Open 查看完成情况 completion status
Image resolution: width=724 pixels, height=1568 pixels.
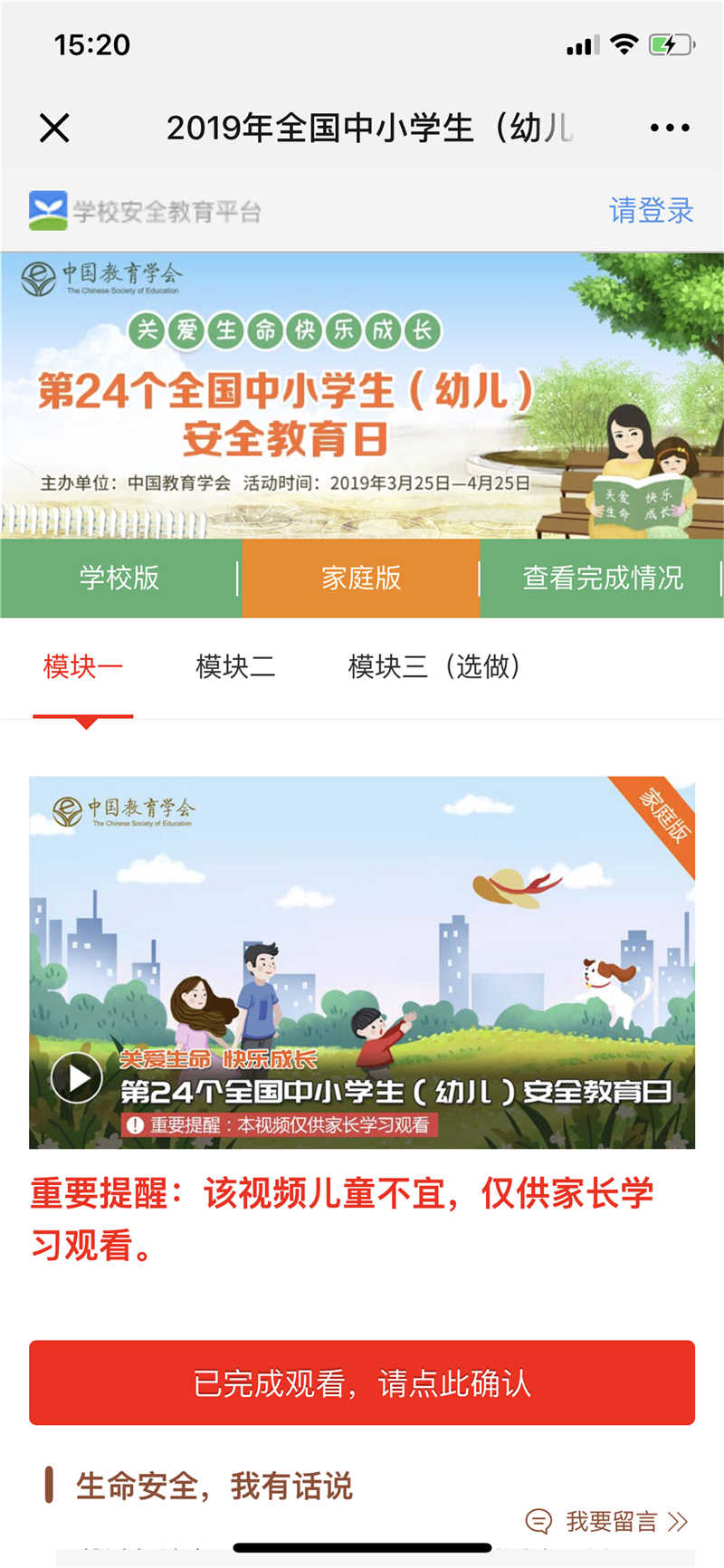[x=603, y=578]
